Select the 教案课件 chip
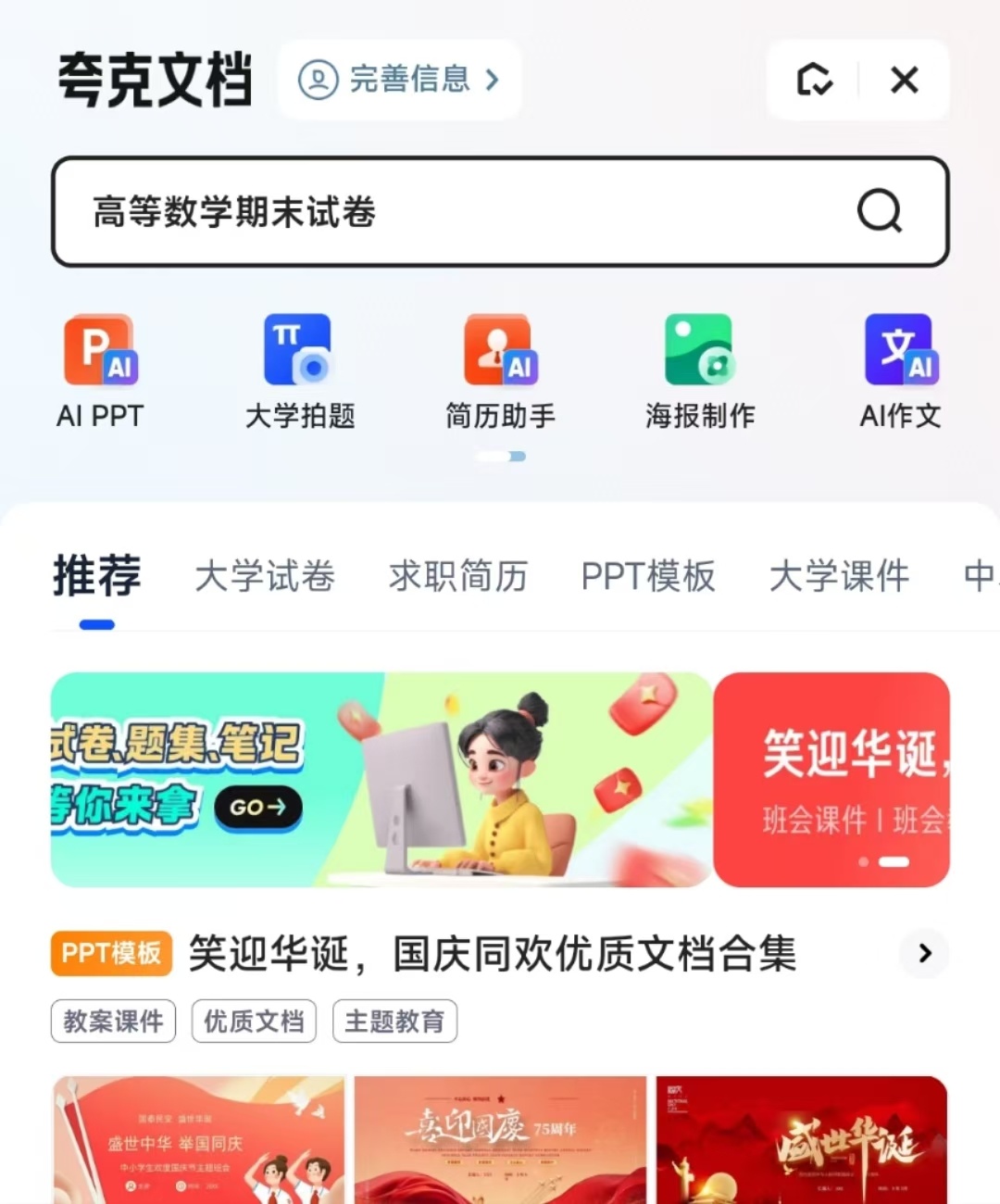The image size is (1000, 1204). [x=113, y=1021]
